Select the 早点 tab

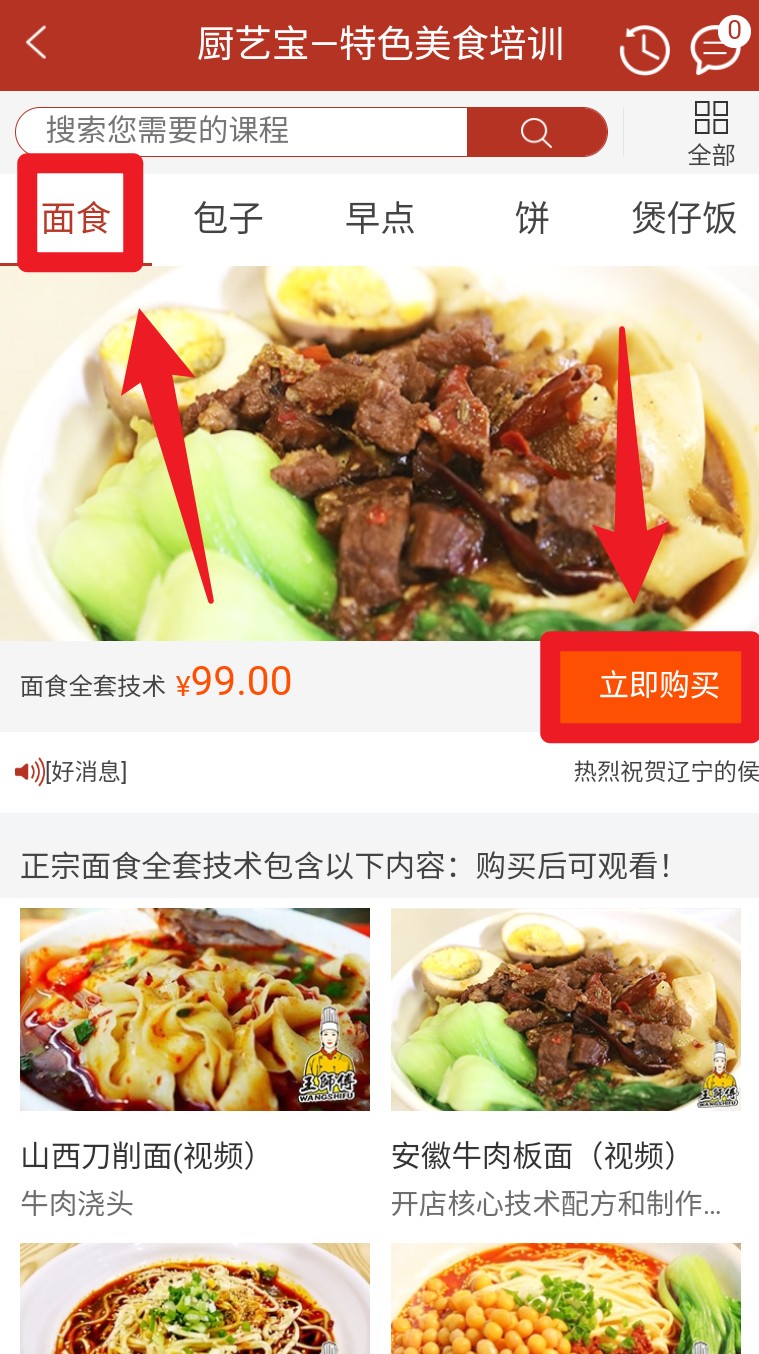click(380, 217)
